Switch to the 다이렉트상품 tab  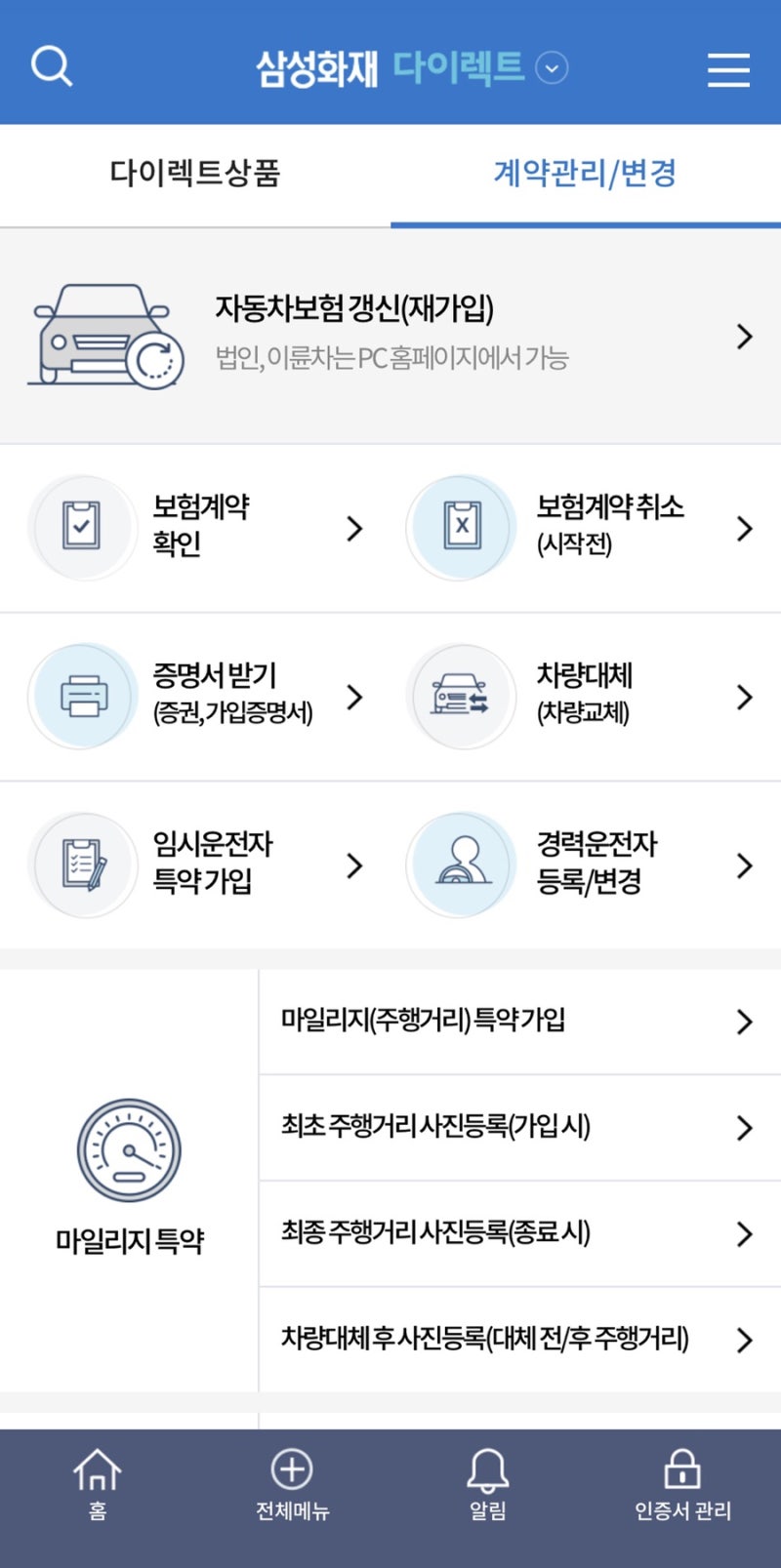click(195, 174)
